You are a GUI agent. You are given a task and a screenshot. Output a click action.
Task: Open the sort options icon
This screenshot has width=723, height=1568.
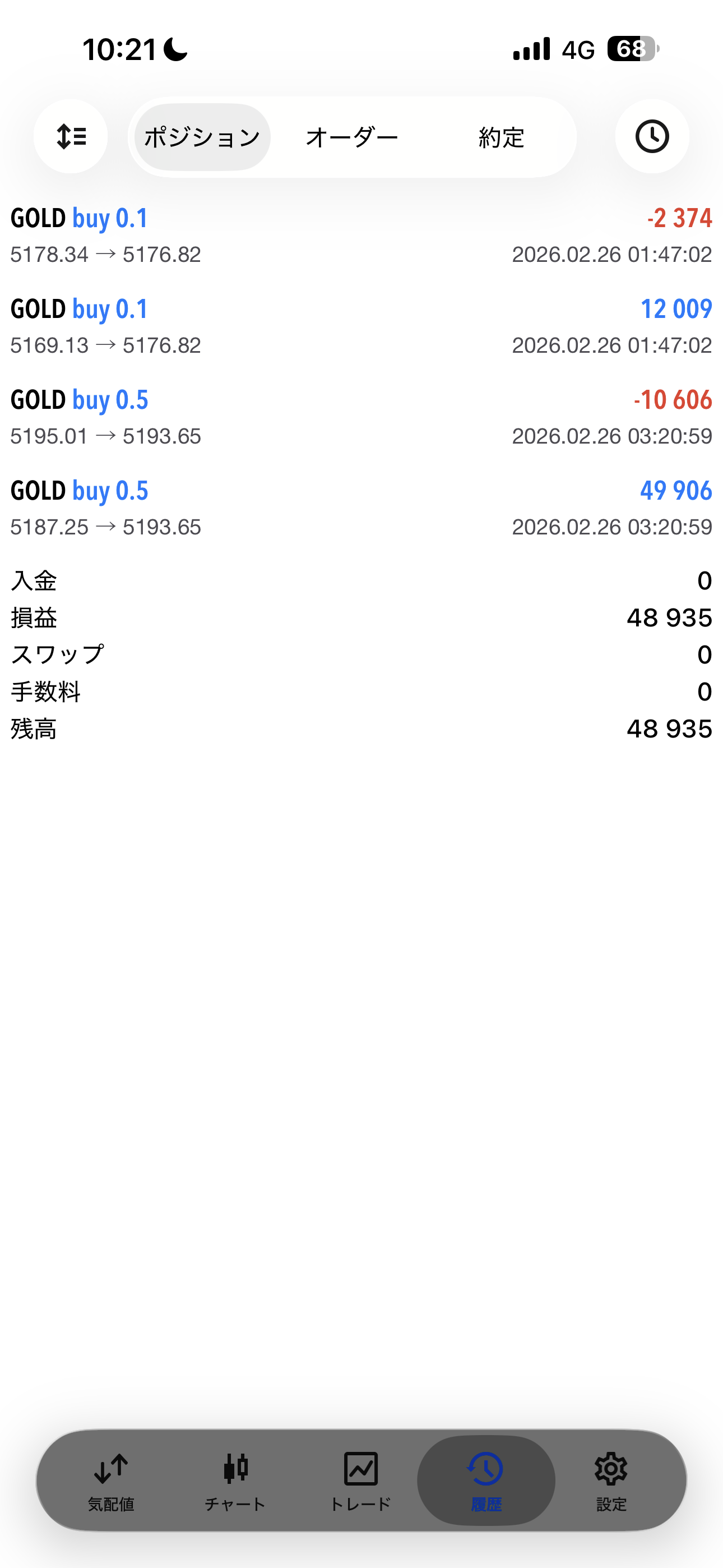point(71,136)
